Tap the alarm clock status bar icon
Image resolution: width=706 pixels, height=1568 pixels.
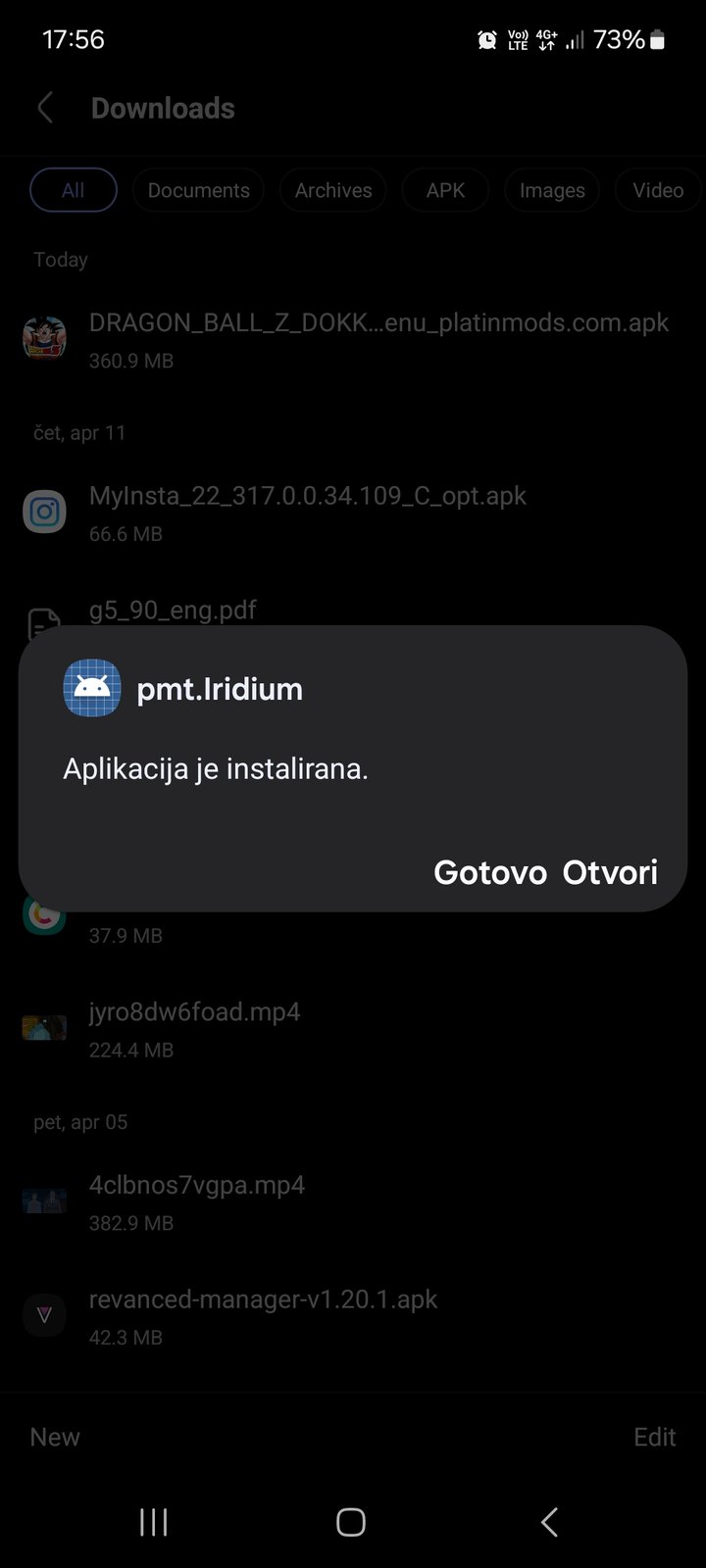point(485,39)
